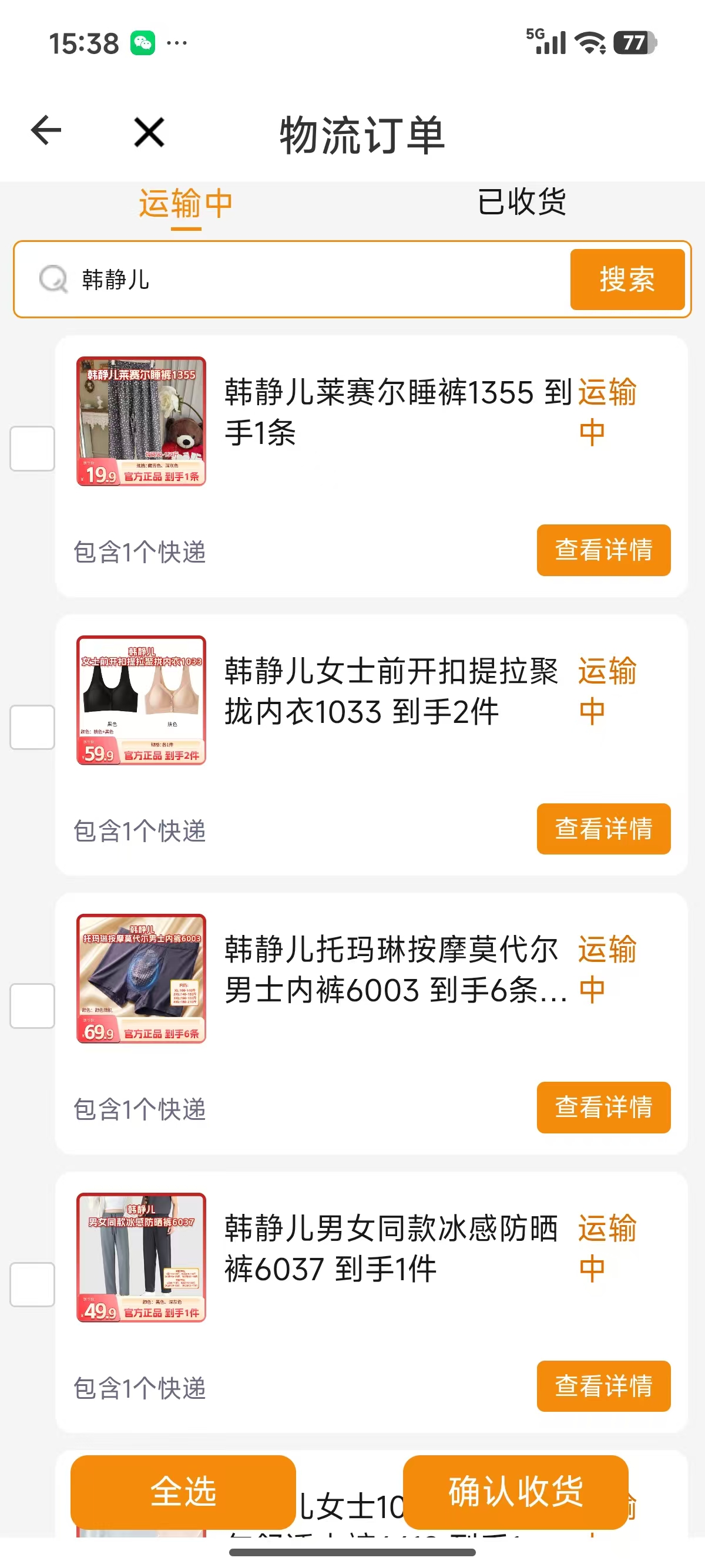Screen dimensions: 705x1568
Task: Select the checkbox for 男士内裤6003 order
Action: [32, 1006]
